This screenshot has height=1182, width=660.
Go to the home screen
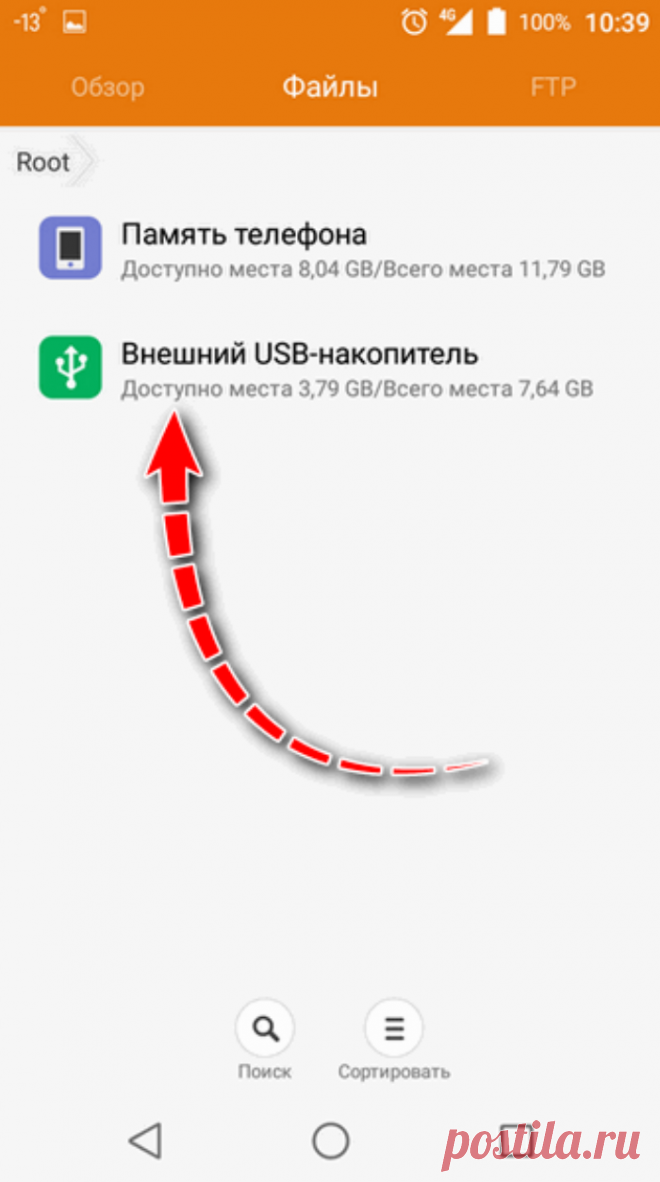click(x=330, y=1141)
